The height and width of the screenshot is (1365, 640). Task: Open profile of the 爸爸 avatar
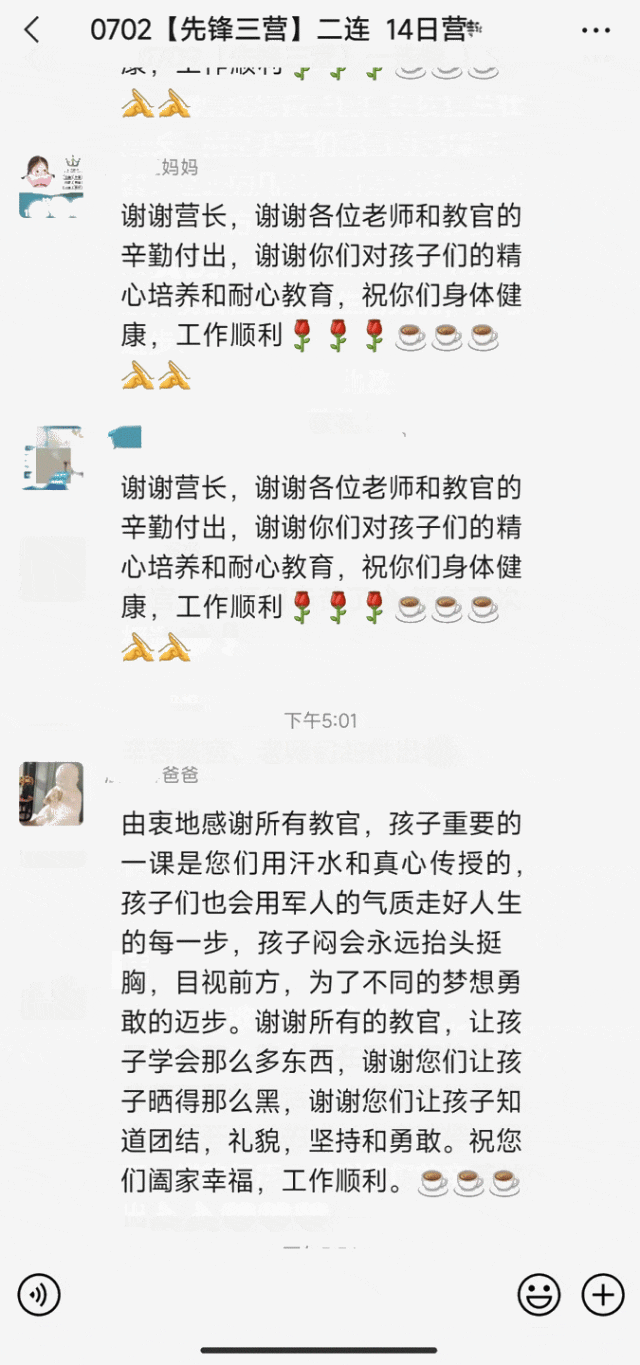[51, 794]
